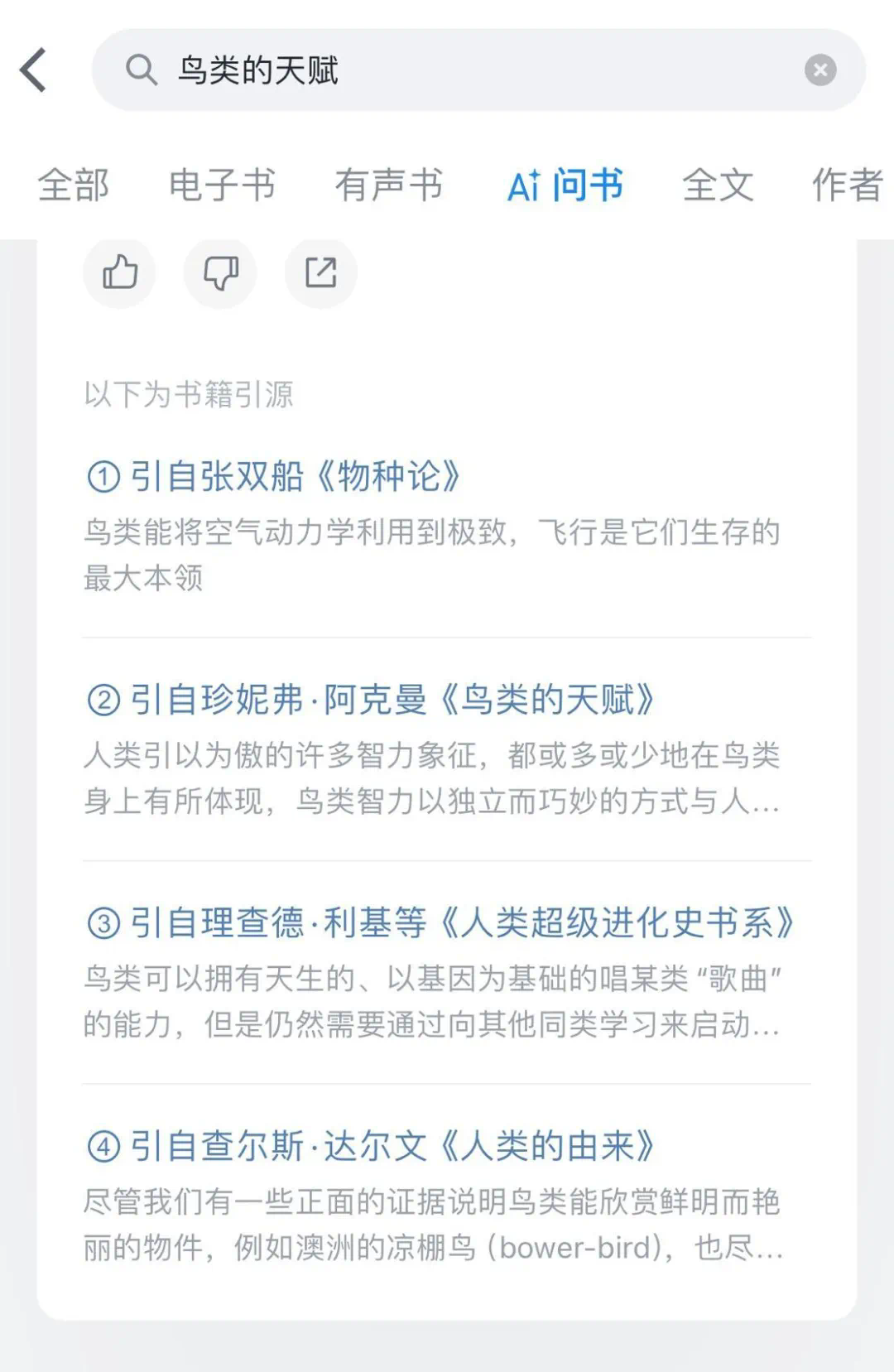Click the thumbs-down icon to dislike the answer
Viewport: 894px width, 1372px height.
pos(220,273)
